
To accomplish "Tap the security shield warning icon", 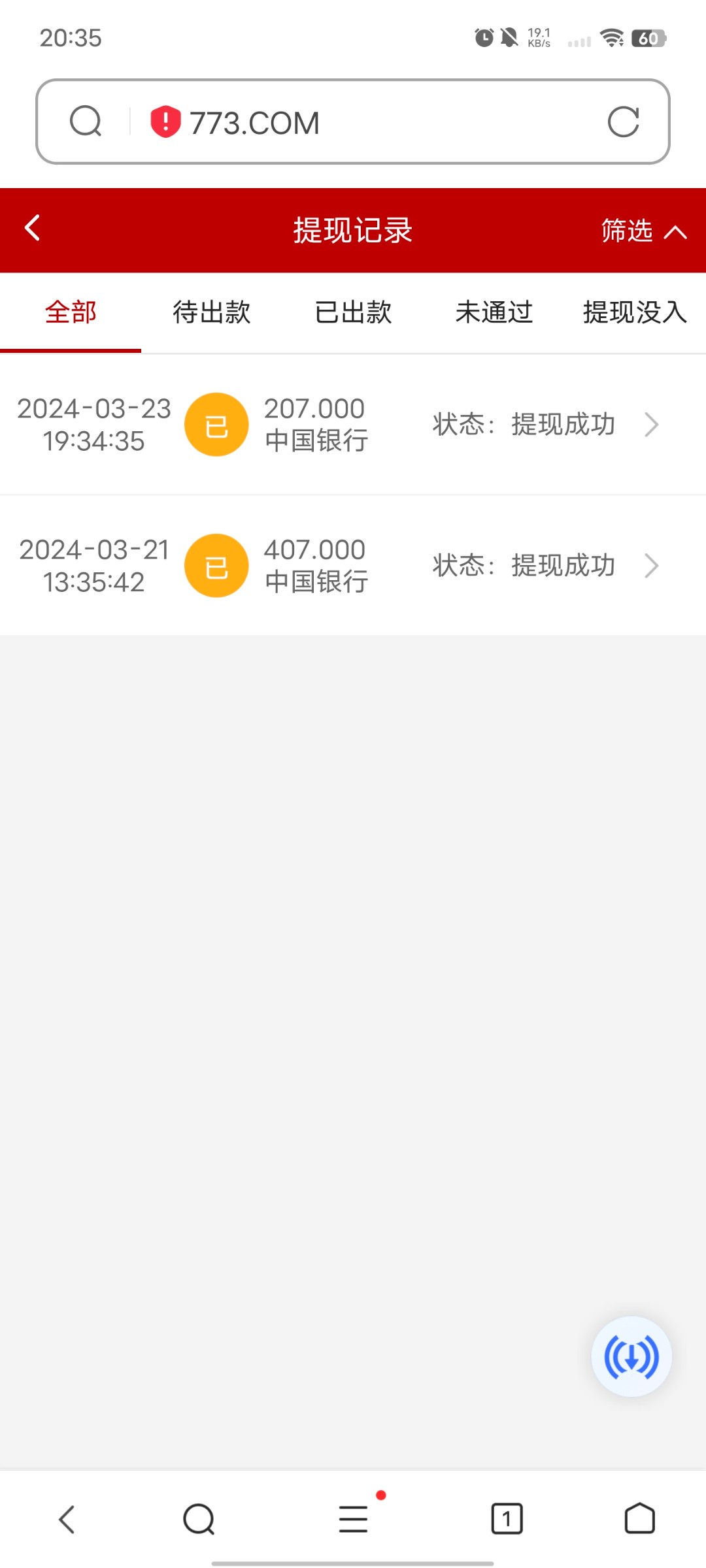I will click(165, 122).
